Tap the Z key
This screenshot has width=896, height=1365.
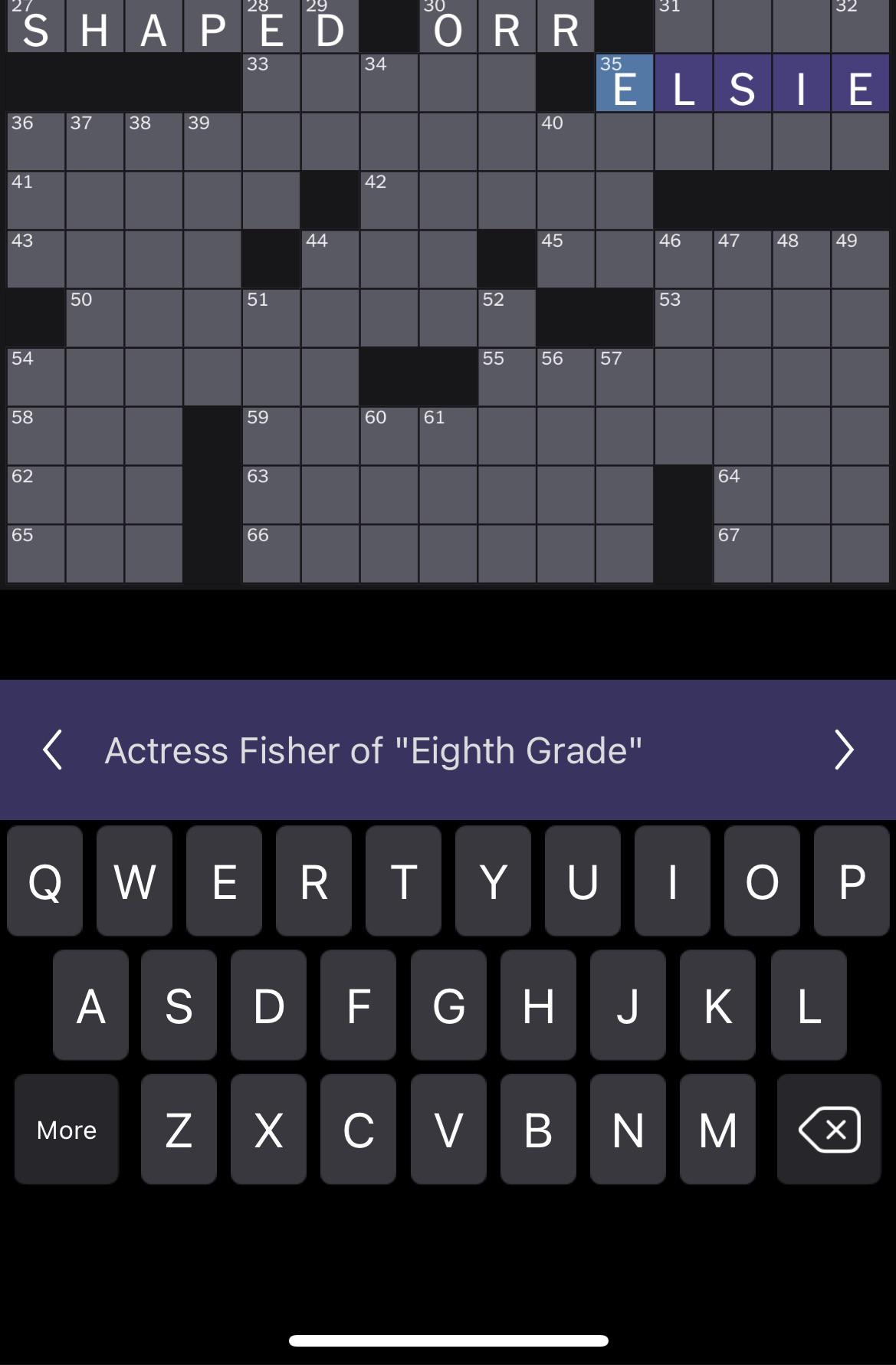click(179, 1129)
